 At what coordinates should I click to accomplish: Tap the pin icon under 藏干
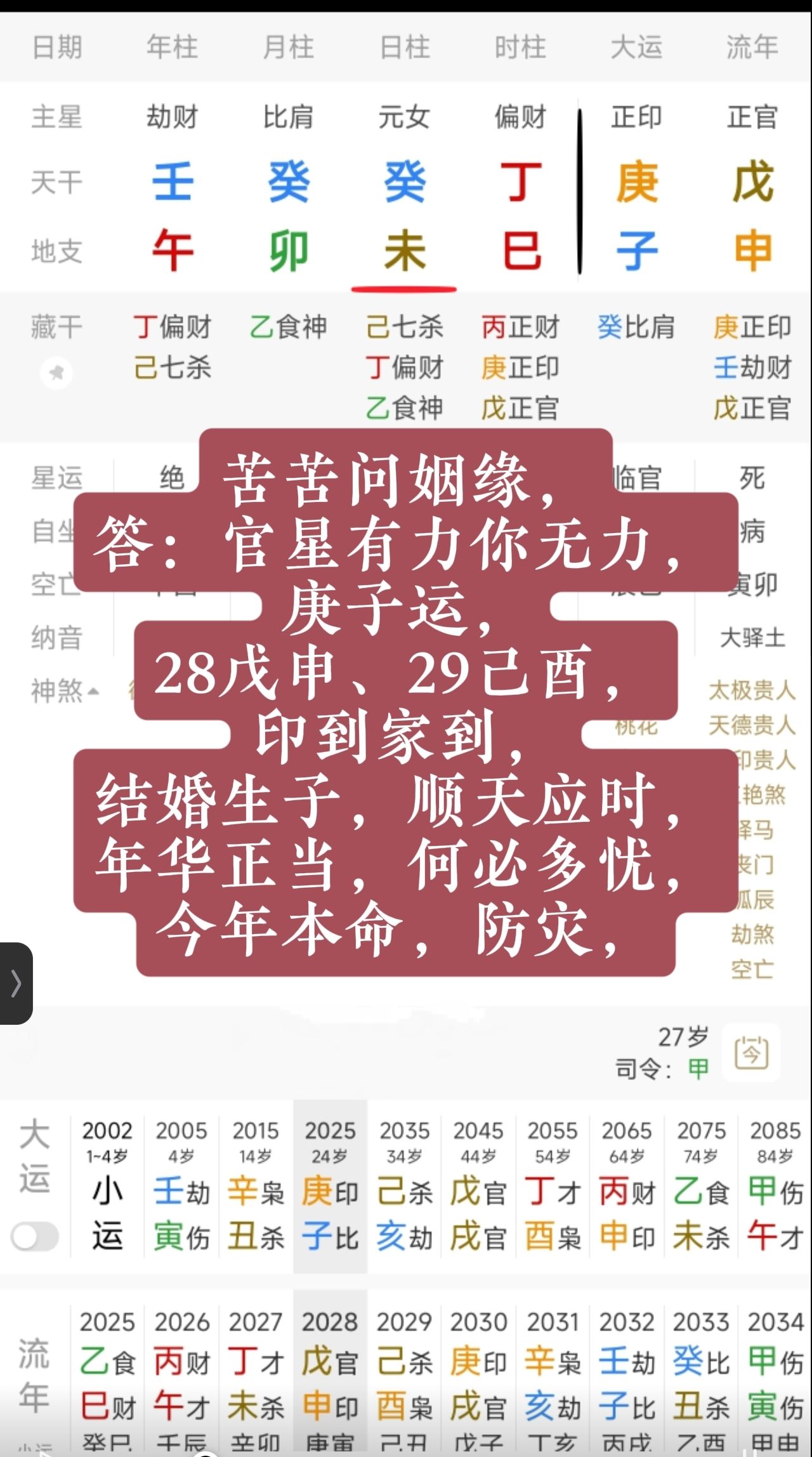pyautogui.click(x=56, y=372)
